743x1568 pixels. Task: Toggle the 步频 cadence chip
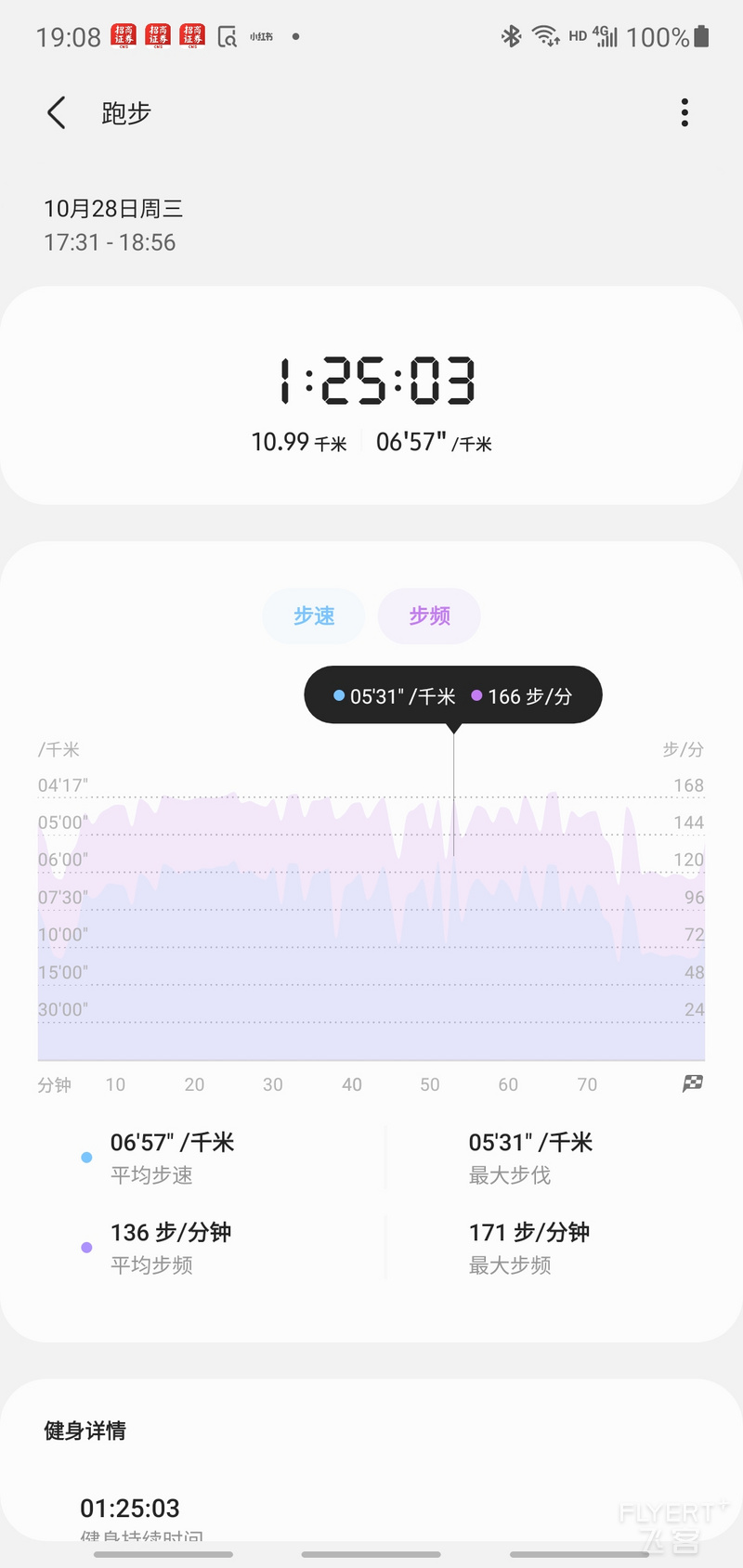click(429, 616)
